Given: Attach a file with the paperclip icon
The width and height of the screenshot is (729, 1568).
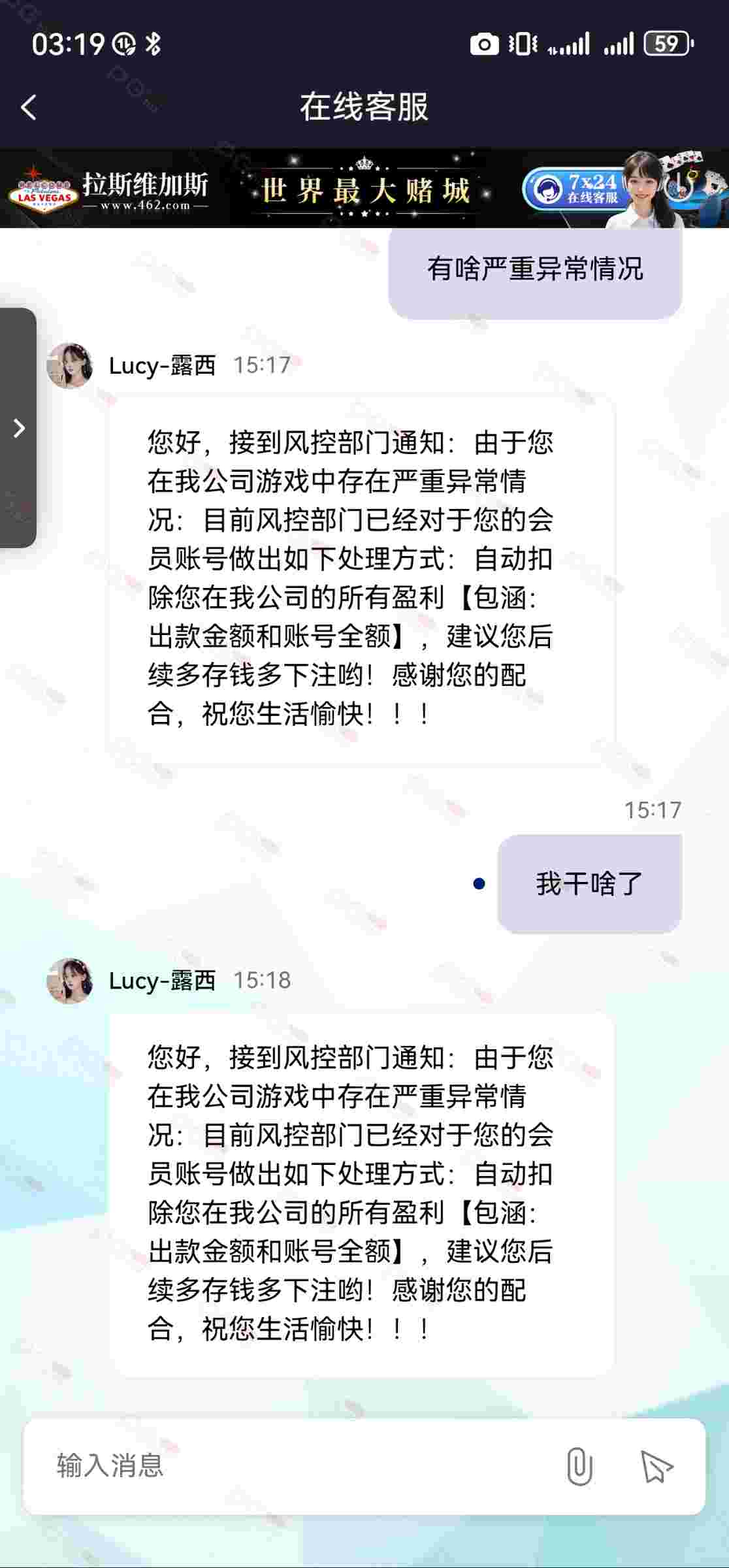Looking at the screenshot, I should coord(579,1466).
